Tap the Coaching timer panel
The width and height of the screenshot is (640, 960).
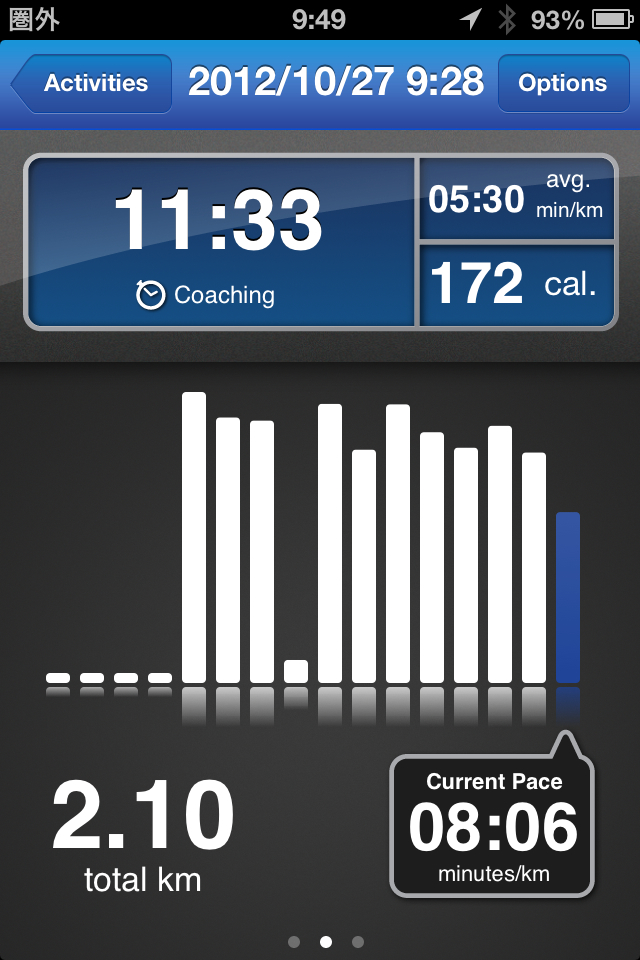[x=220, y=242]
